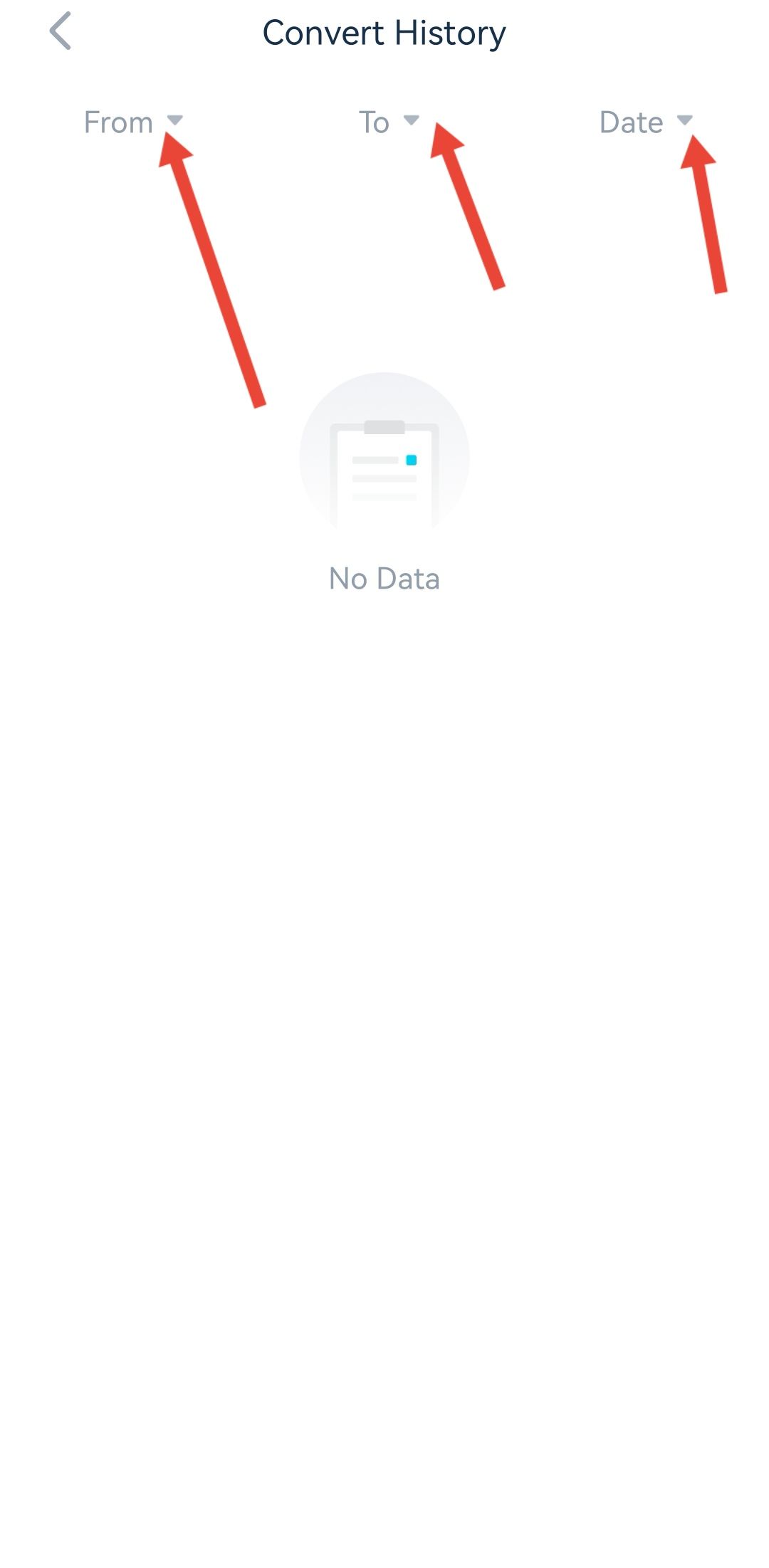The width and height of the screenshot is (769, 1568).
Task: Expand the To filter dropdown
Action: [389, 122]
